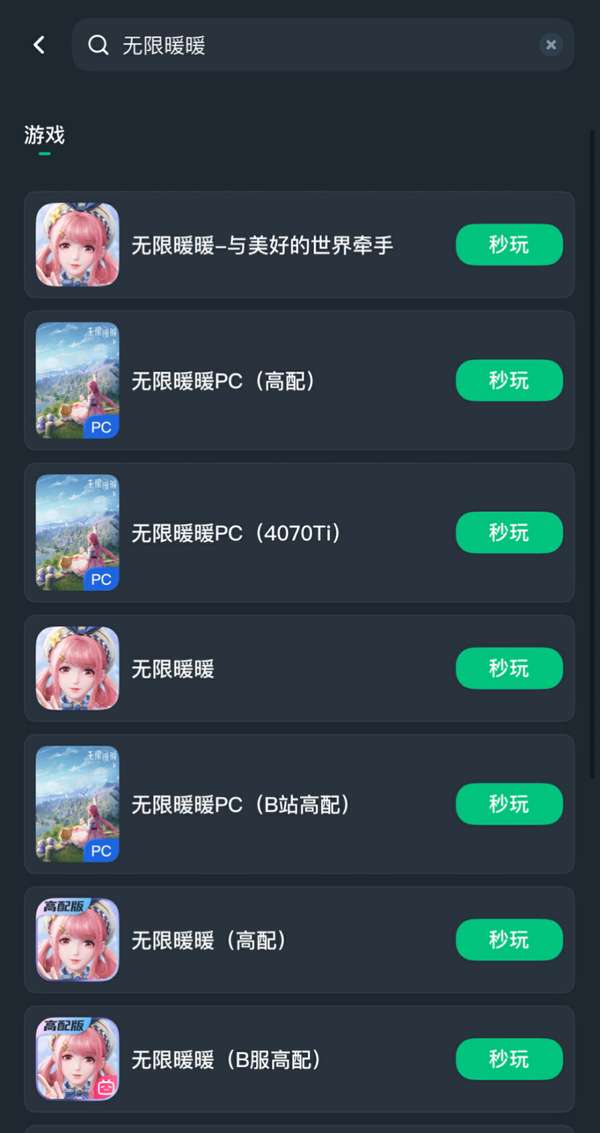Play 无限暖暖PC（B站高配） instantly with 秒玩
The image size is (600, 1133).
point(509,804)
